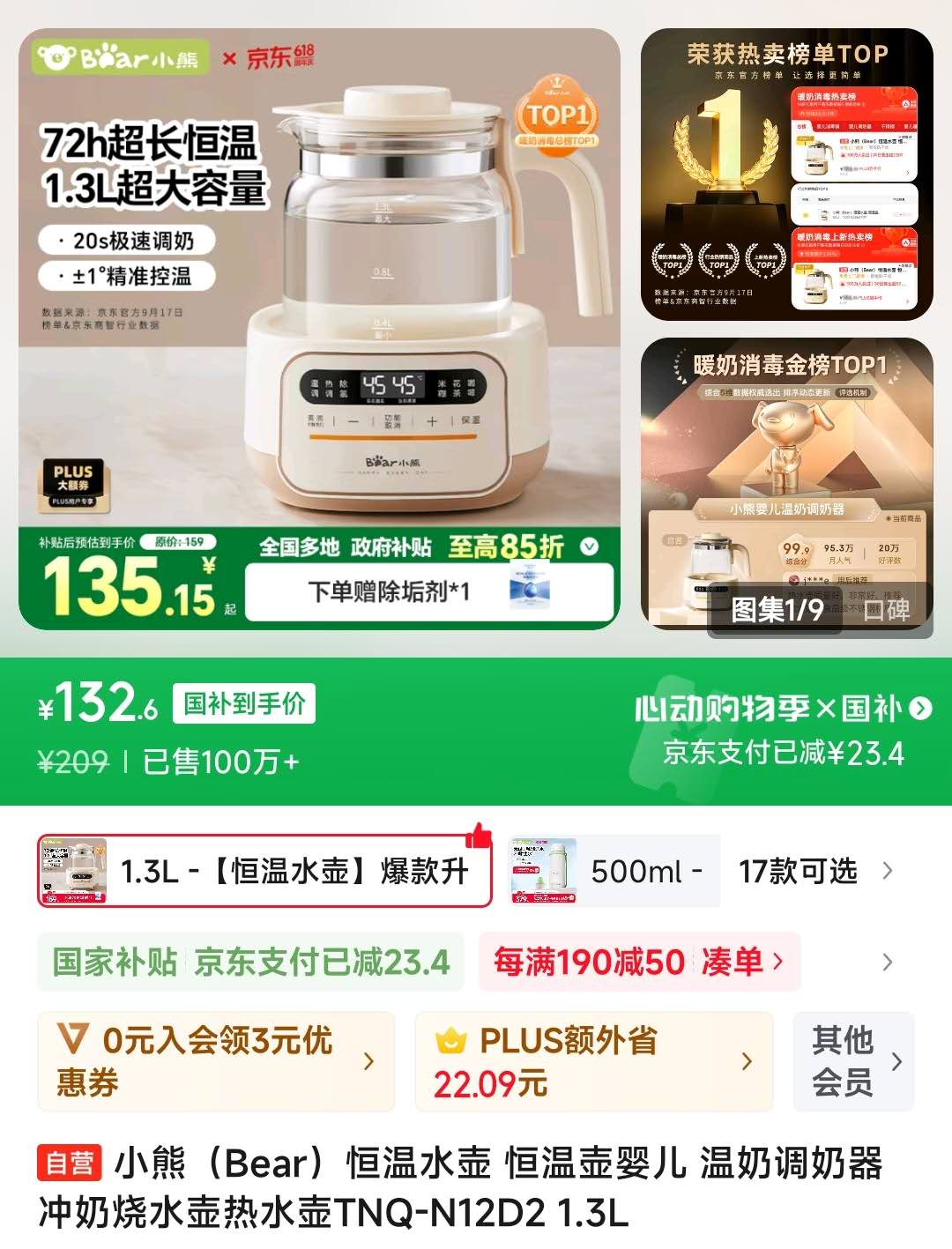Select the 500ml variant option

tap(614, 871)
